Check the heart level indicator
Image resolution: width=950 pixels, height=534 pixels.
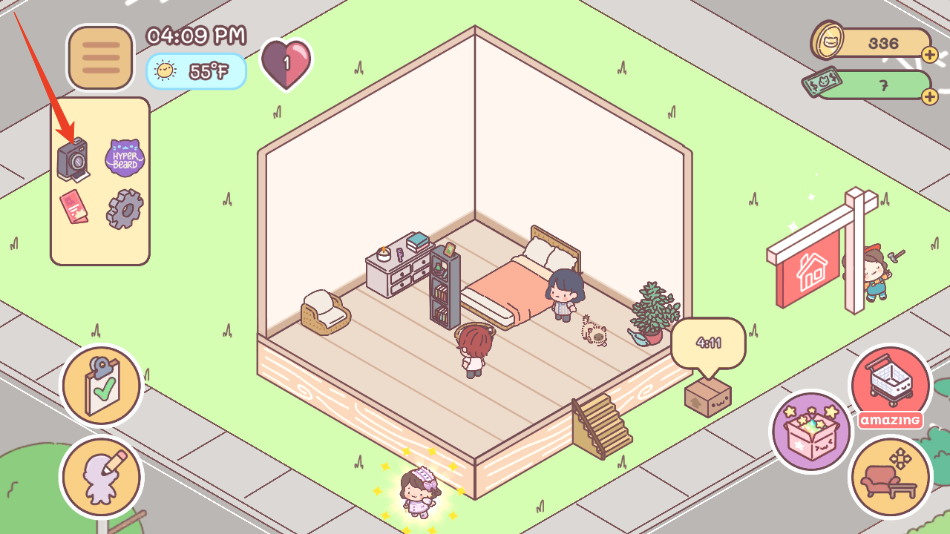[286, 63]
